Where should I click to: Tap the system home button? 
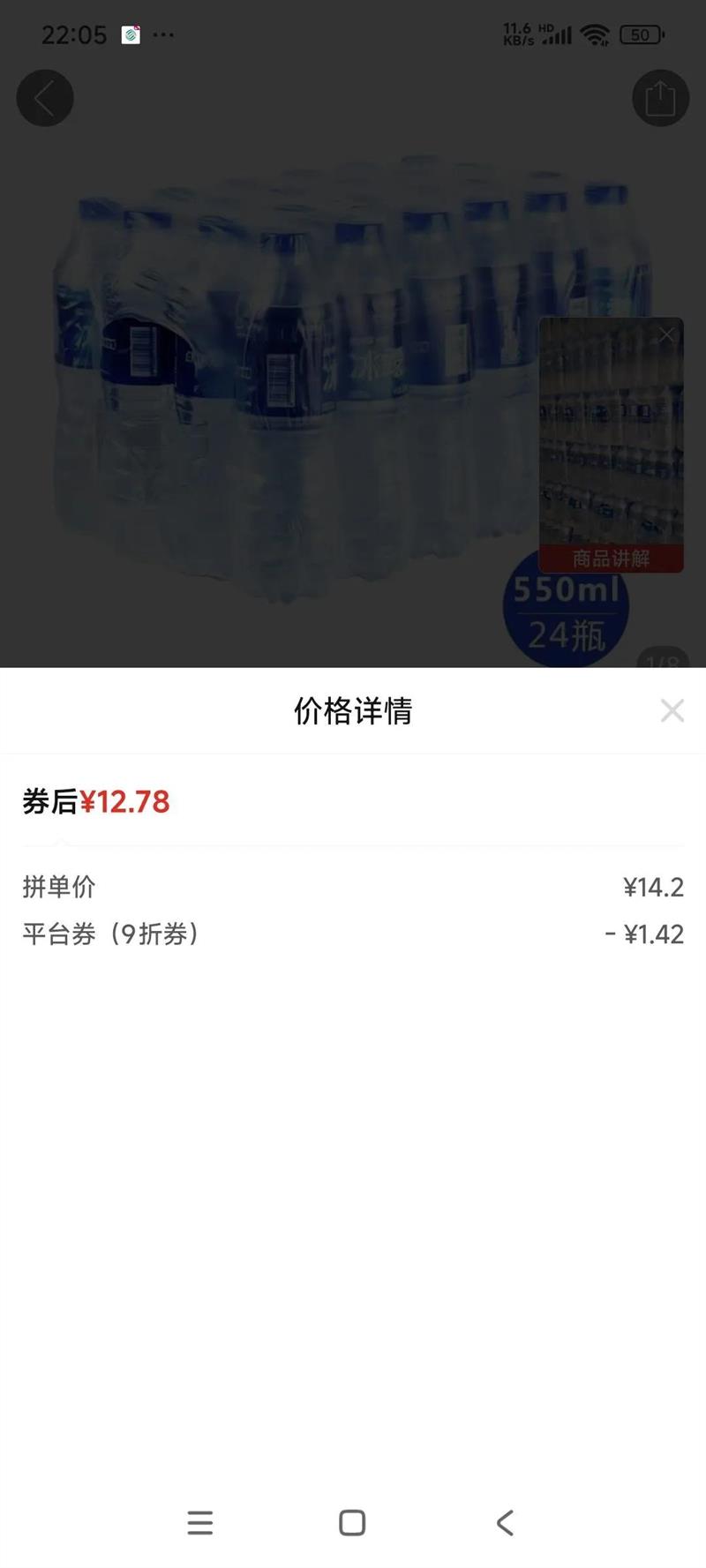coord(352,1522)
